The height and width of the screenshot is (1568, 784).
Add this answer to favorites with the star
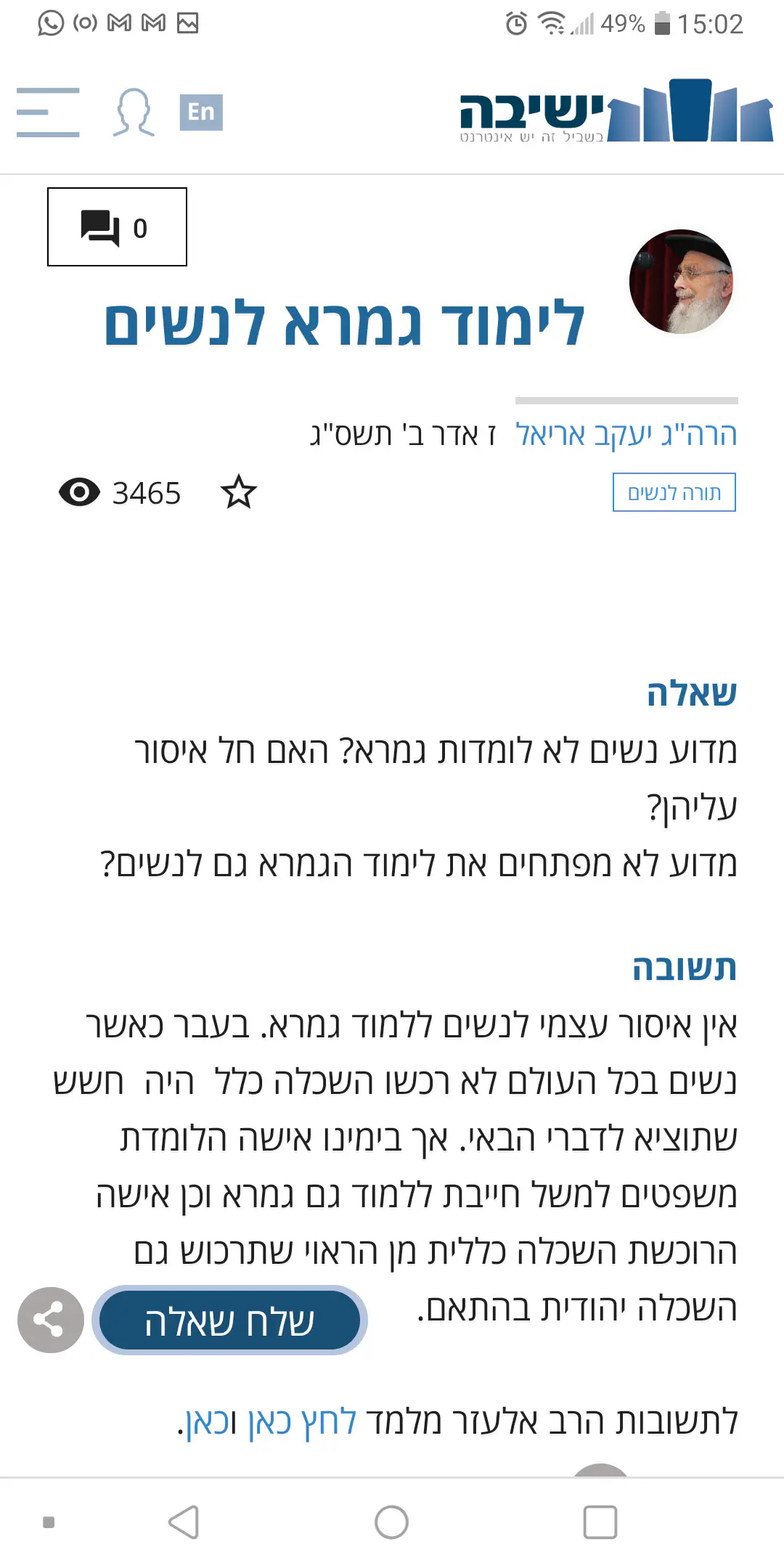pos(239,493)
